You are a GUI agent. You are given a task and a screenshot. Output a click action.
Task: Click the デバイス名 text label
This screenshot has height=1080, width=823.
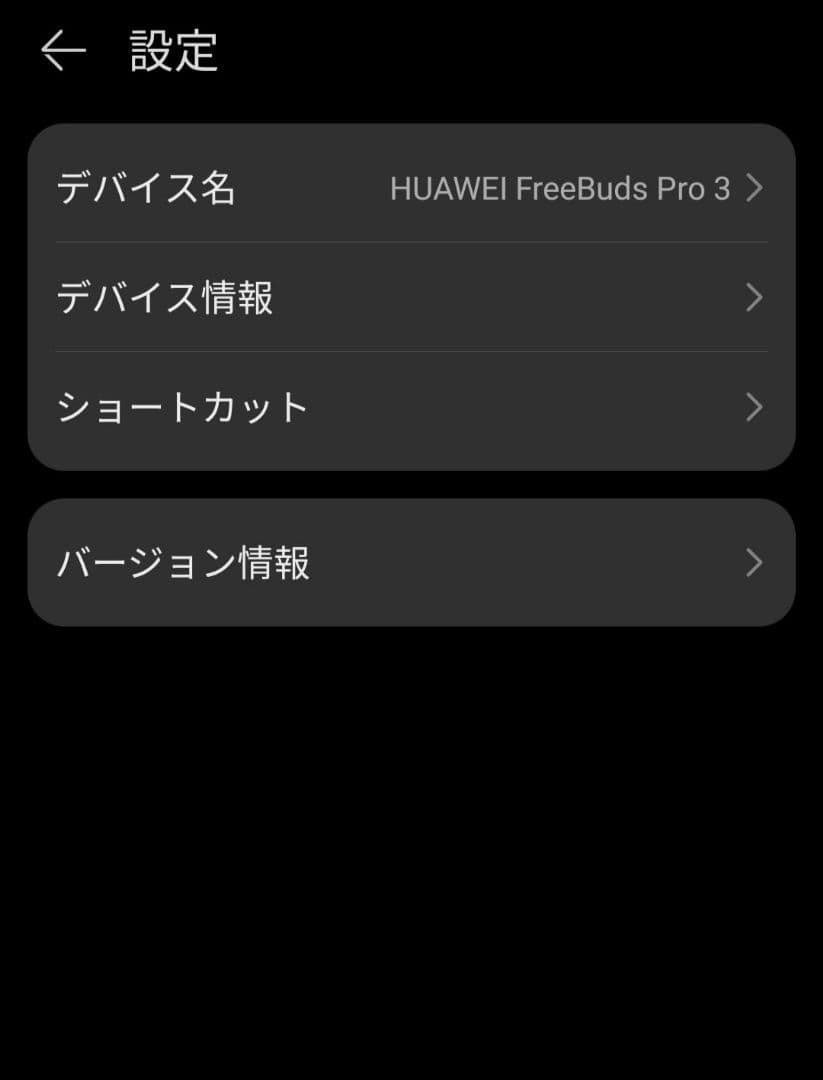pyautogui.click(x=147, y=189)
